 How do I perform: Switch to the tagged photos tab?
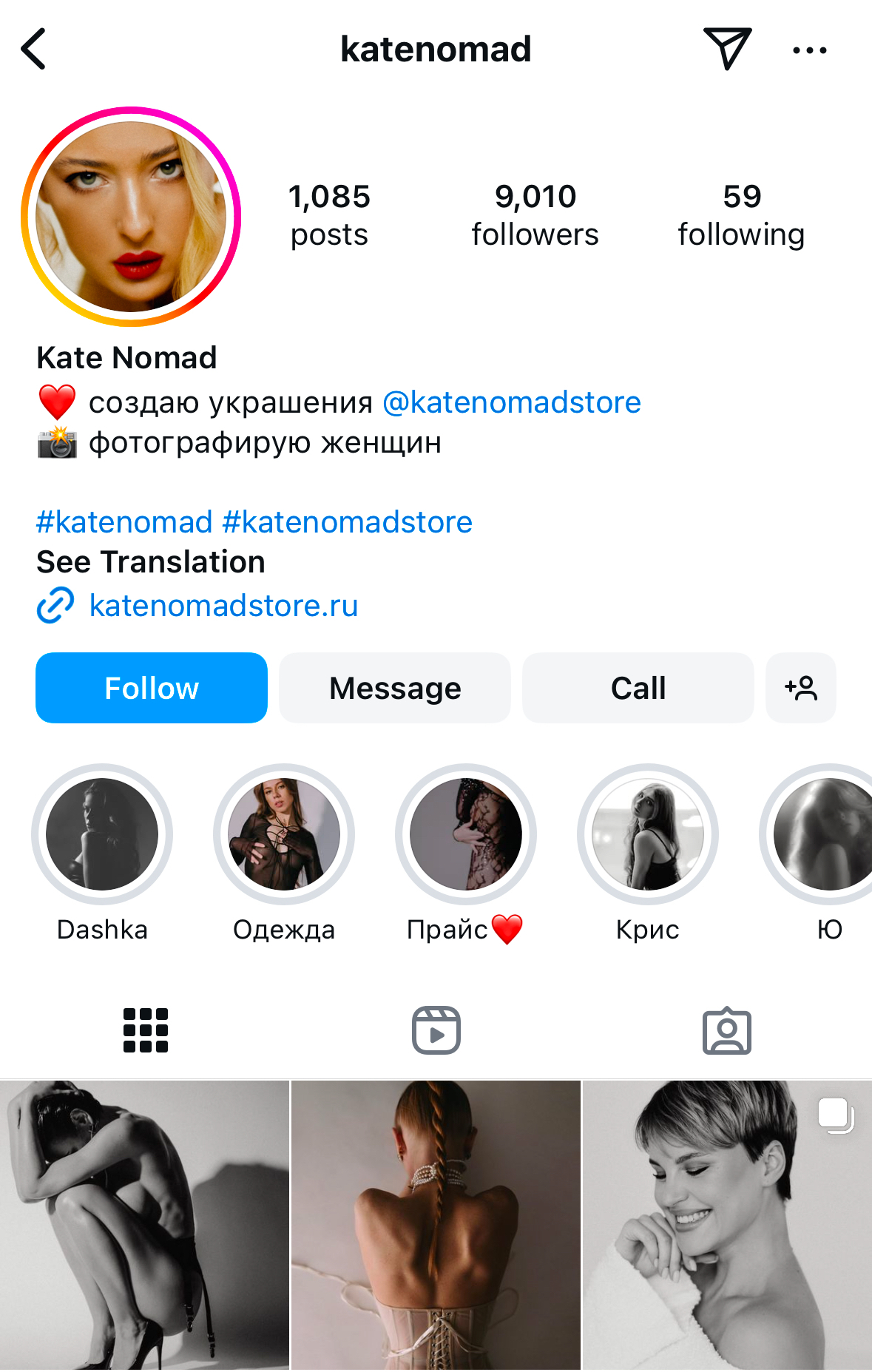click(726, 1030)
